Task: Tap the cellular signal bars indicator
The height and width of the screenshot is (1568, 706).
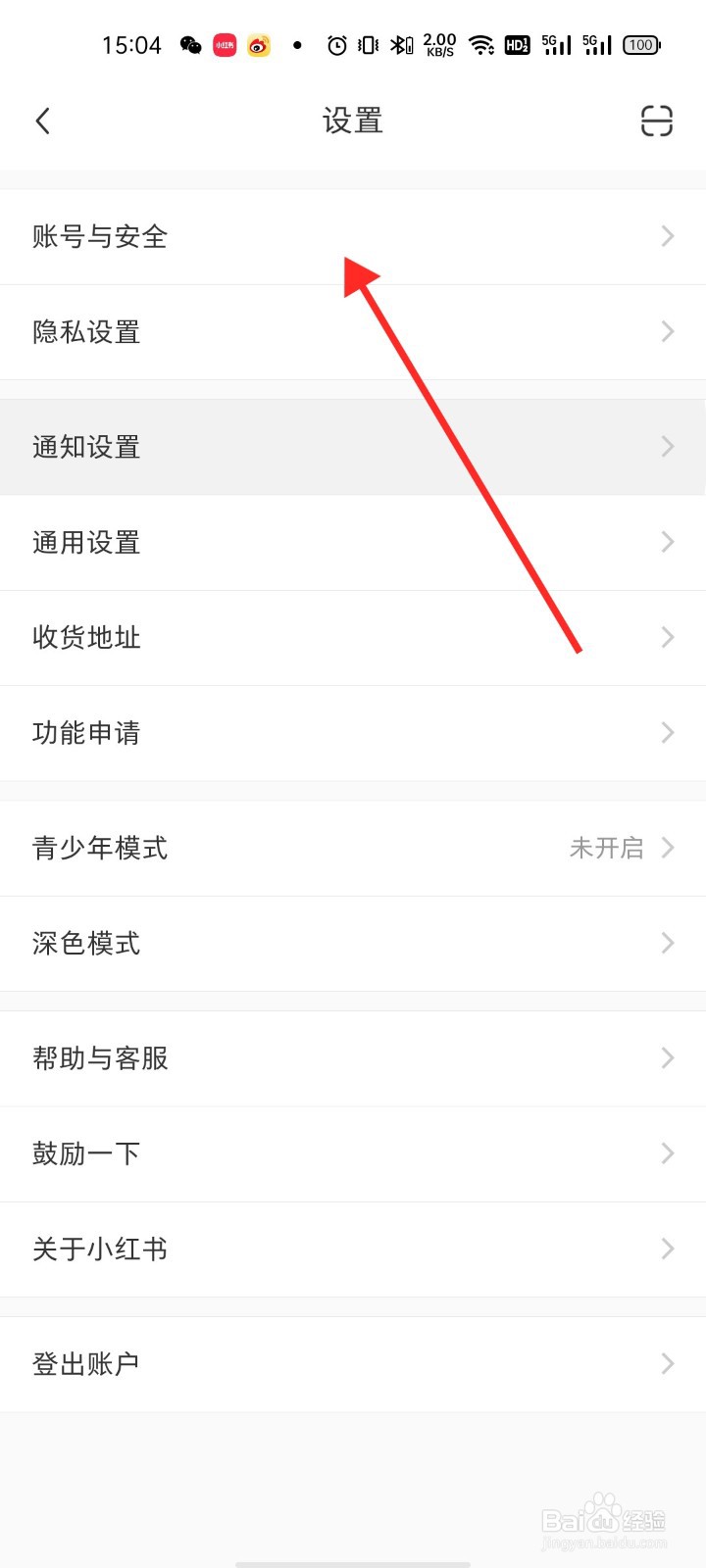Action: [556, 45]
